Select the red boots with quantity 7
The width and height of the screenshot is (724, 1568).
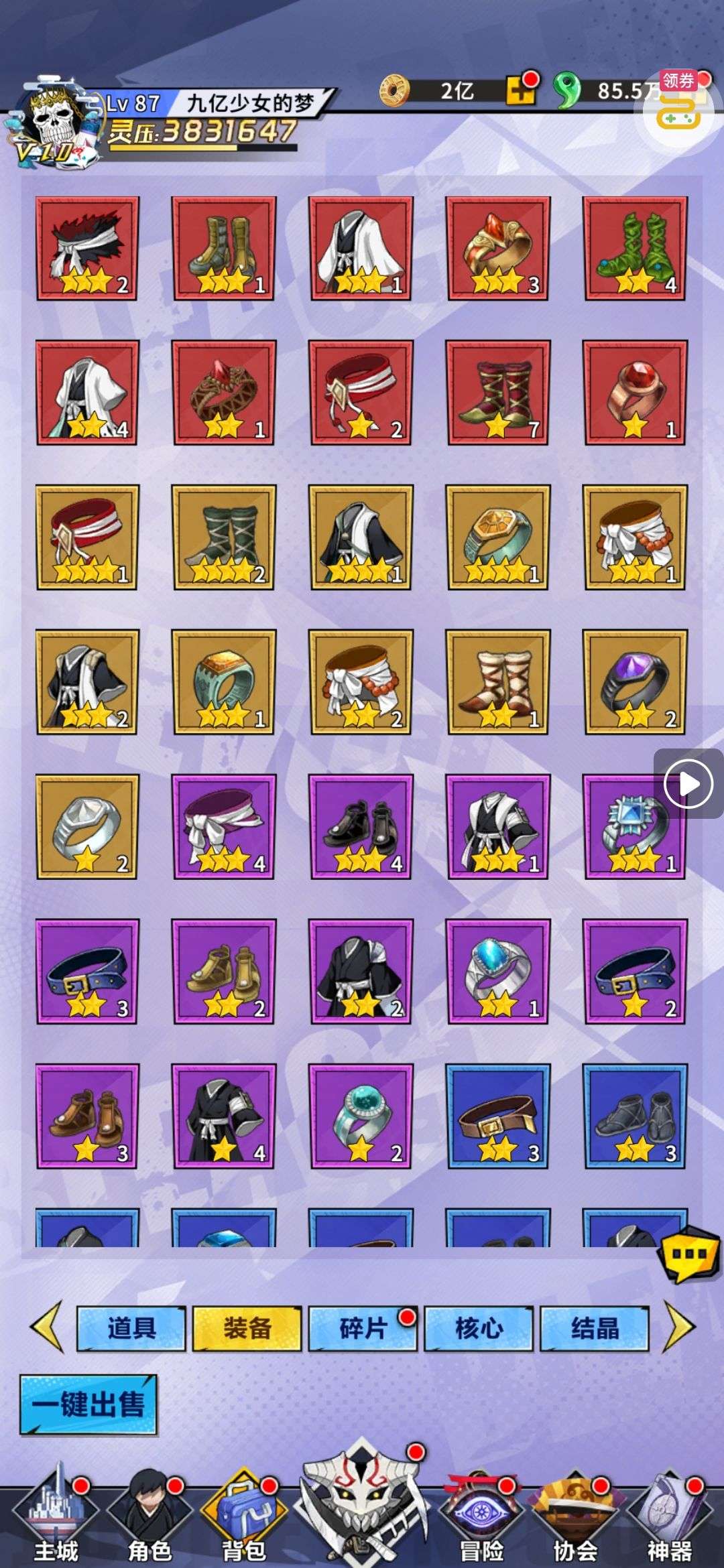[497, 392]
